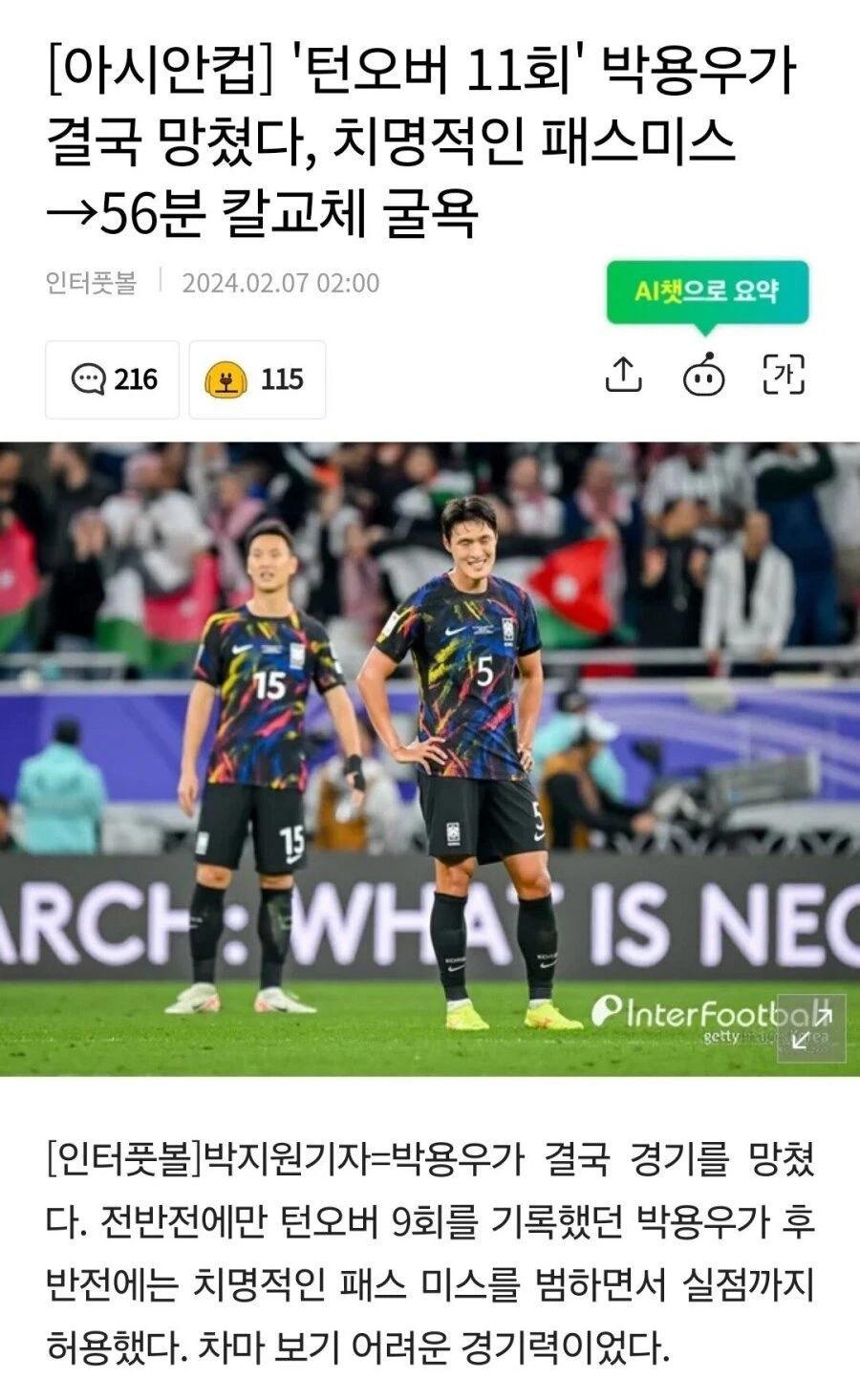
Task: Tap the 'AI챗으로 요약' tooltip
Action: tap(707, 291)
